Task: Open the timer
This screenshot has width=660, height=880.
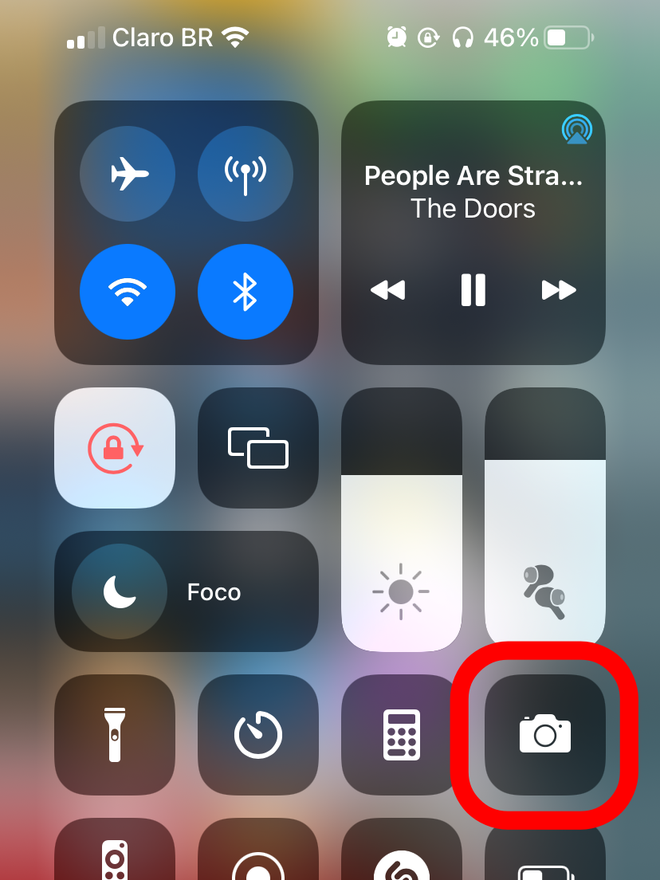Action: click(x=258, y=735)
